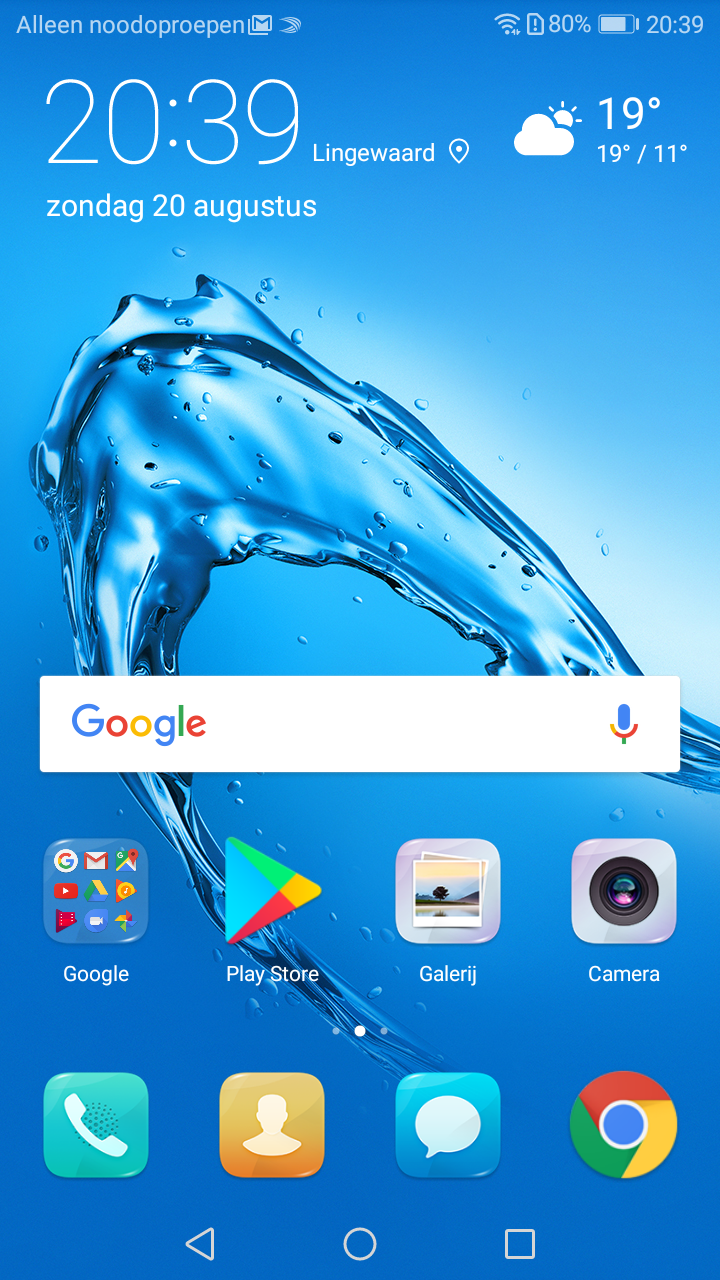Tap the large clock widget
The image size is (720, 1280).
(172, 122)
